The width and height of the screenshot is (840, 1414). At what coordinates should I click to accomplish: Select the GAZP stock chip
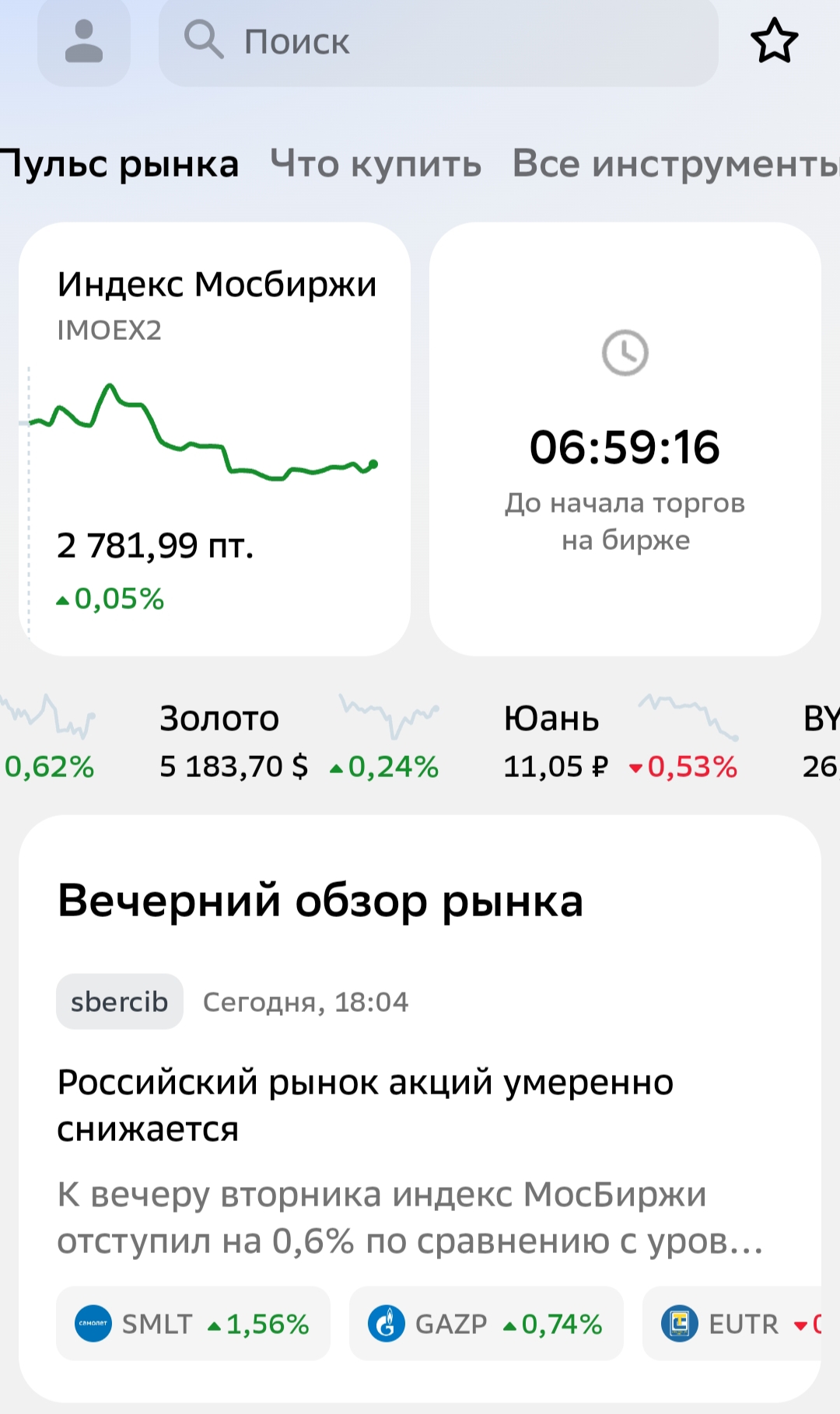(x=486, y=1324)
